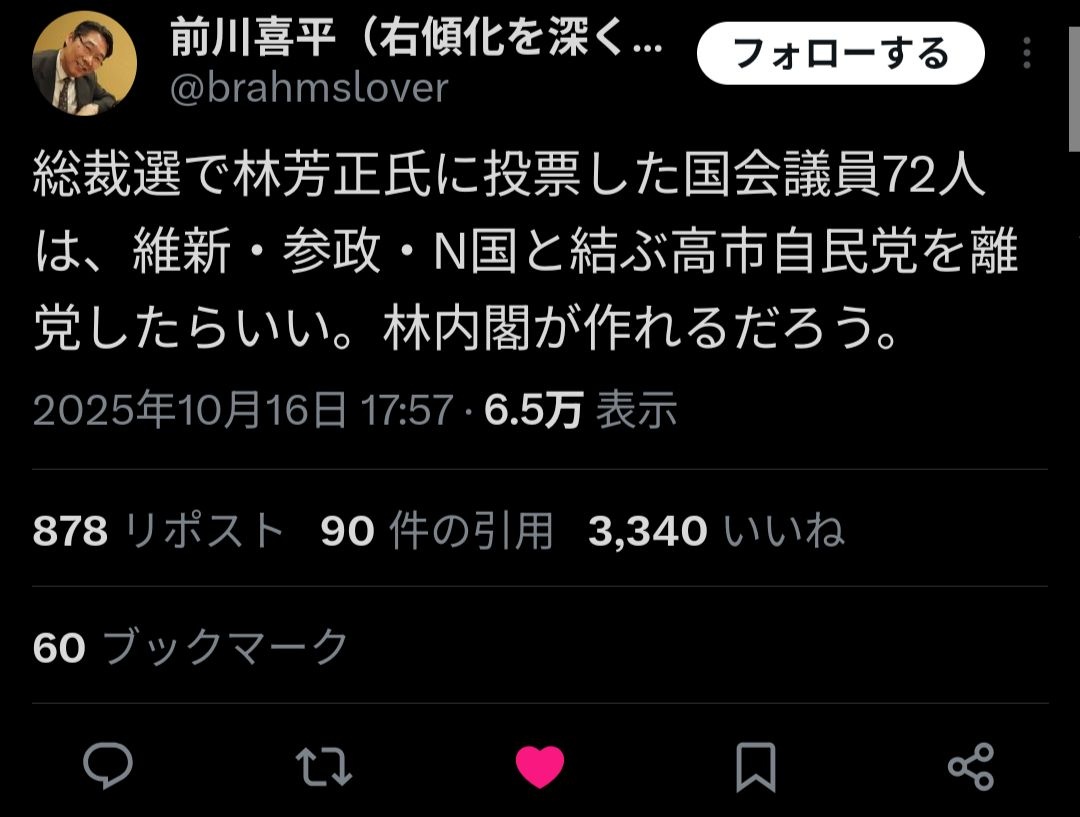Bookmark this post
This screenshot has height=817, width=1080.
click(x=755, y=766)
